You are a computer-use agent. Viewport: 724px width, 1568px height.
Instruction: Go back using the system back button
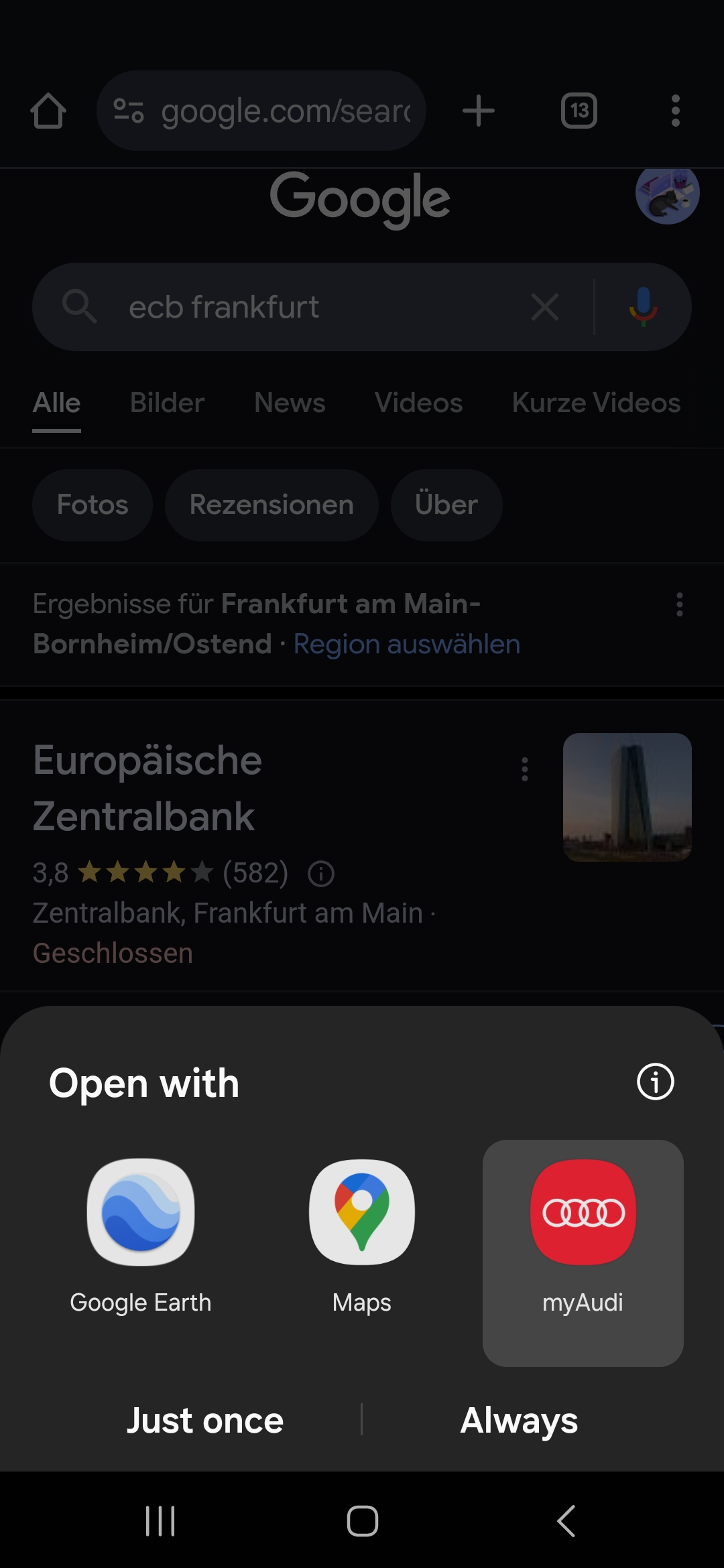566,1520
